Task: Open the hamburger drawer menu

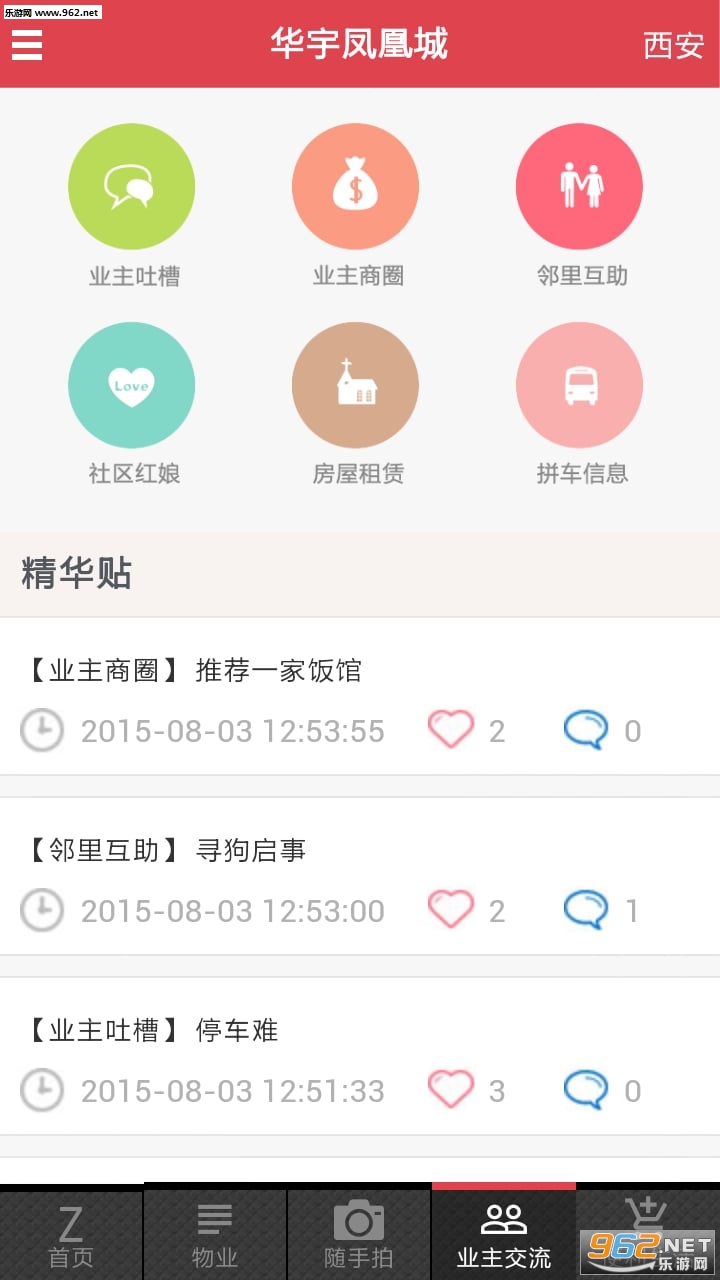Action: click(27, 44)
